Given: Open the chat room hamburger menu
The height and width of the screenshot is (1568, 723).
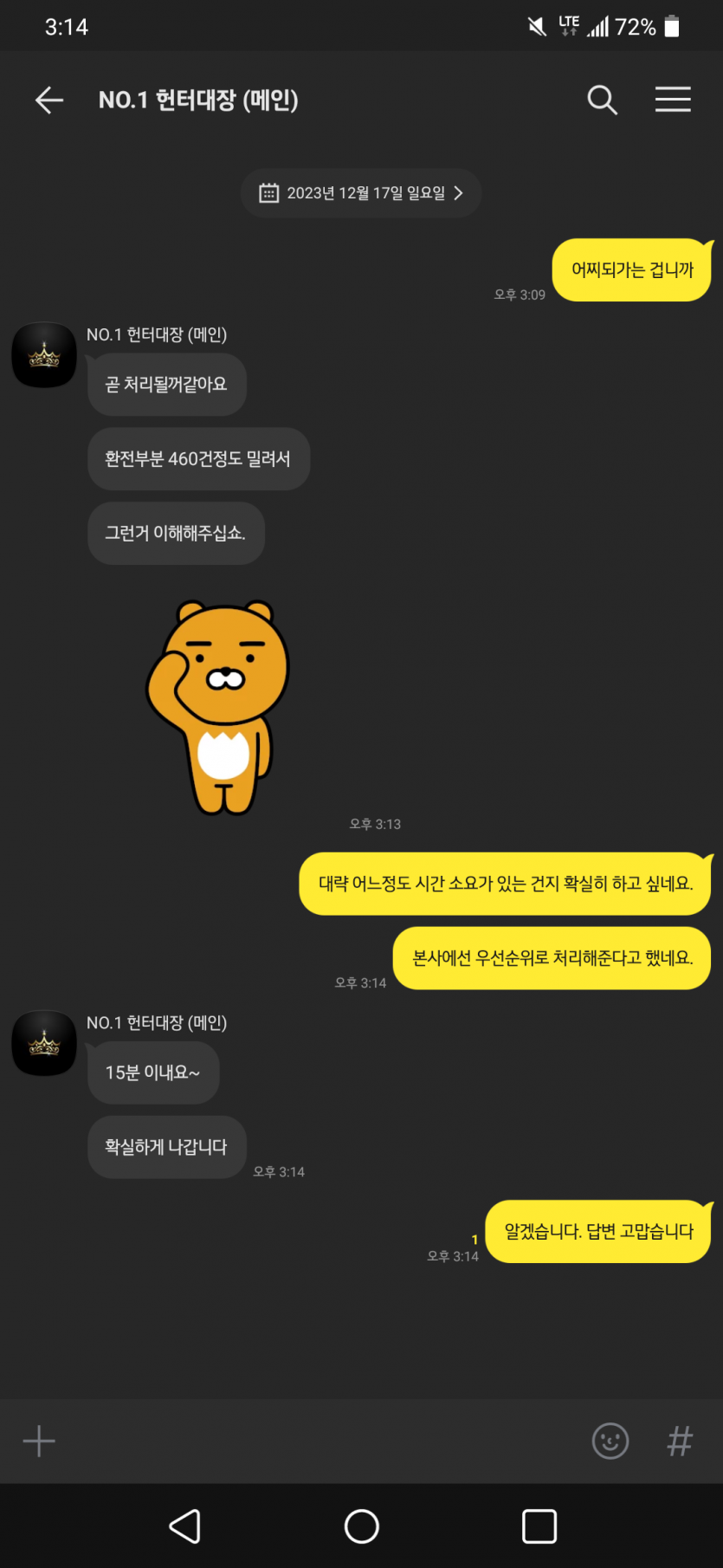Looking at the screenshot, I should click(x=673, y=100).
